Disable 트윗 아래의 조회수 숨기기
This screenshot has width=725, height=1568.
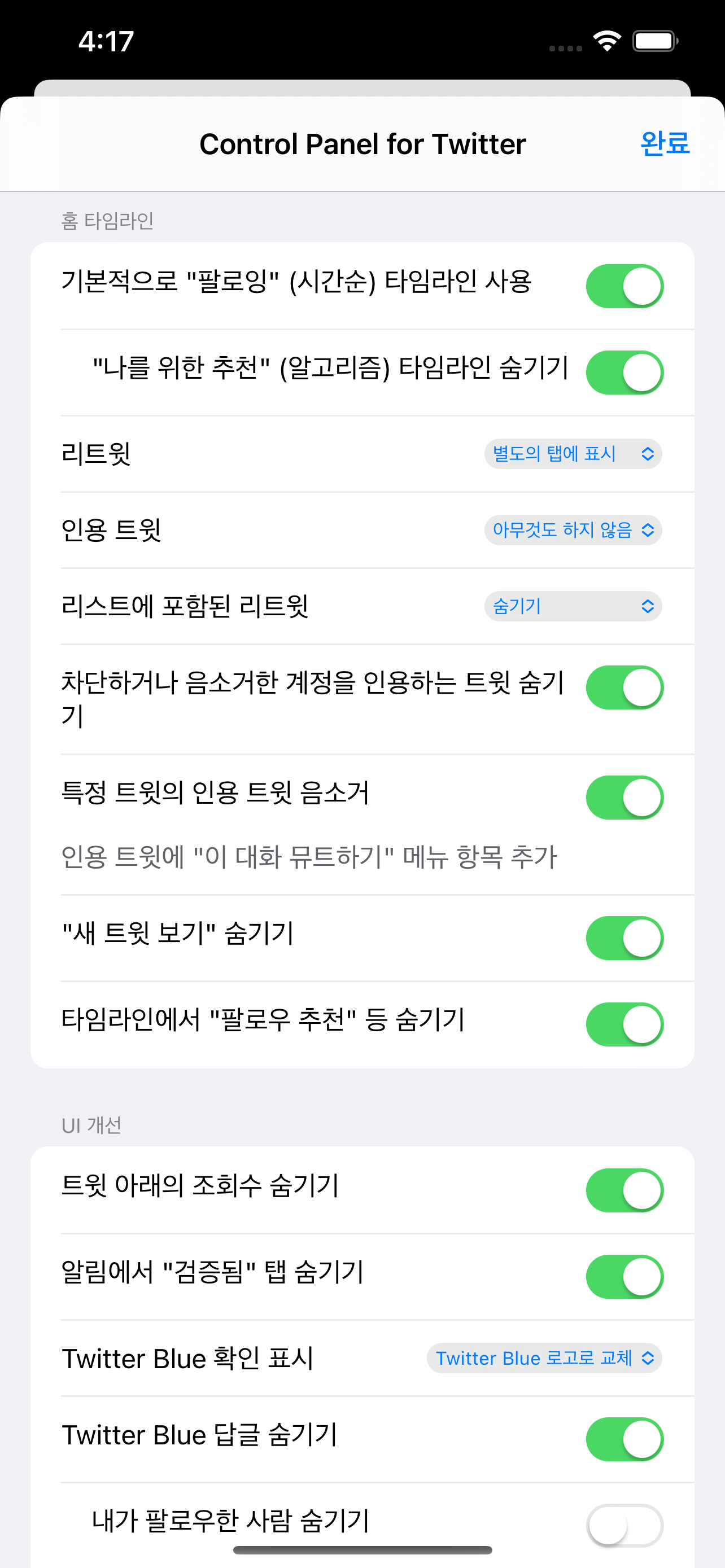[x=624, y=1189]
